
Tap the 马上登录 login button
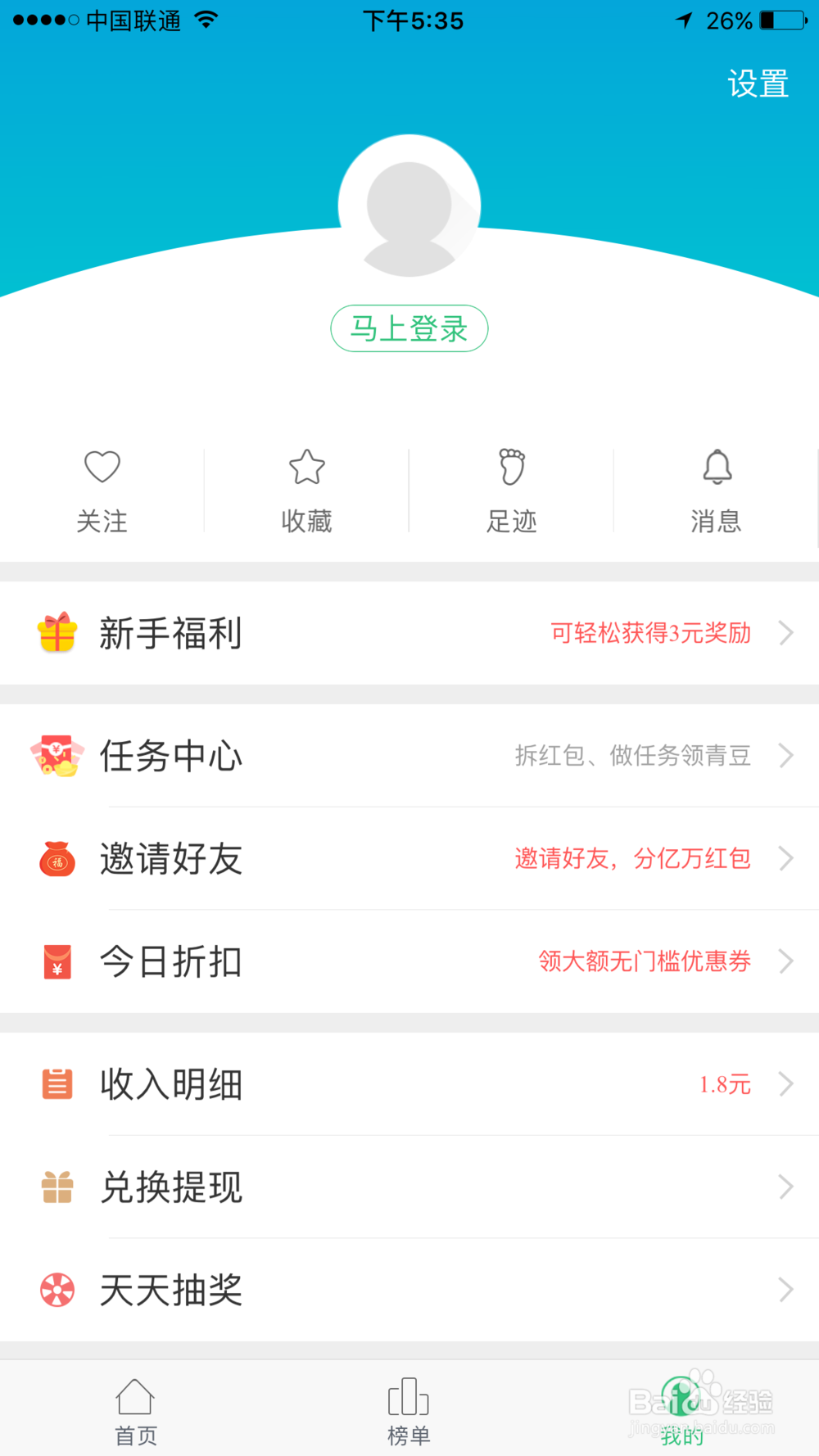[x=409, y=328]
